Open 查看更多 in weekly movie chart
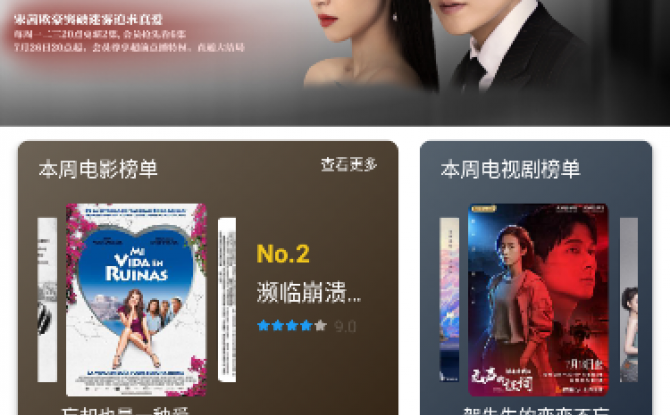Screen dimensions: 670x415 click(349, 164)
